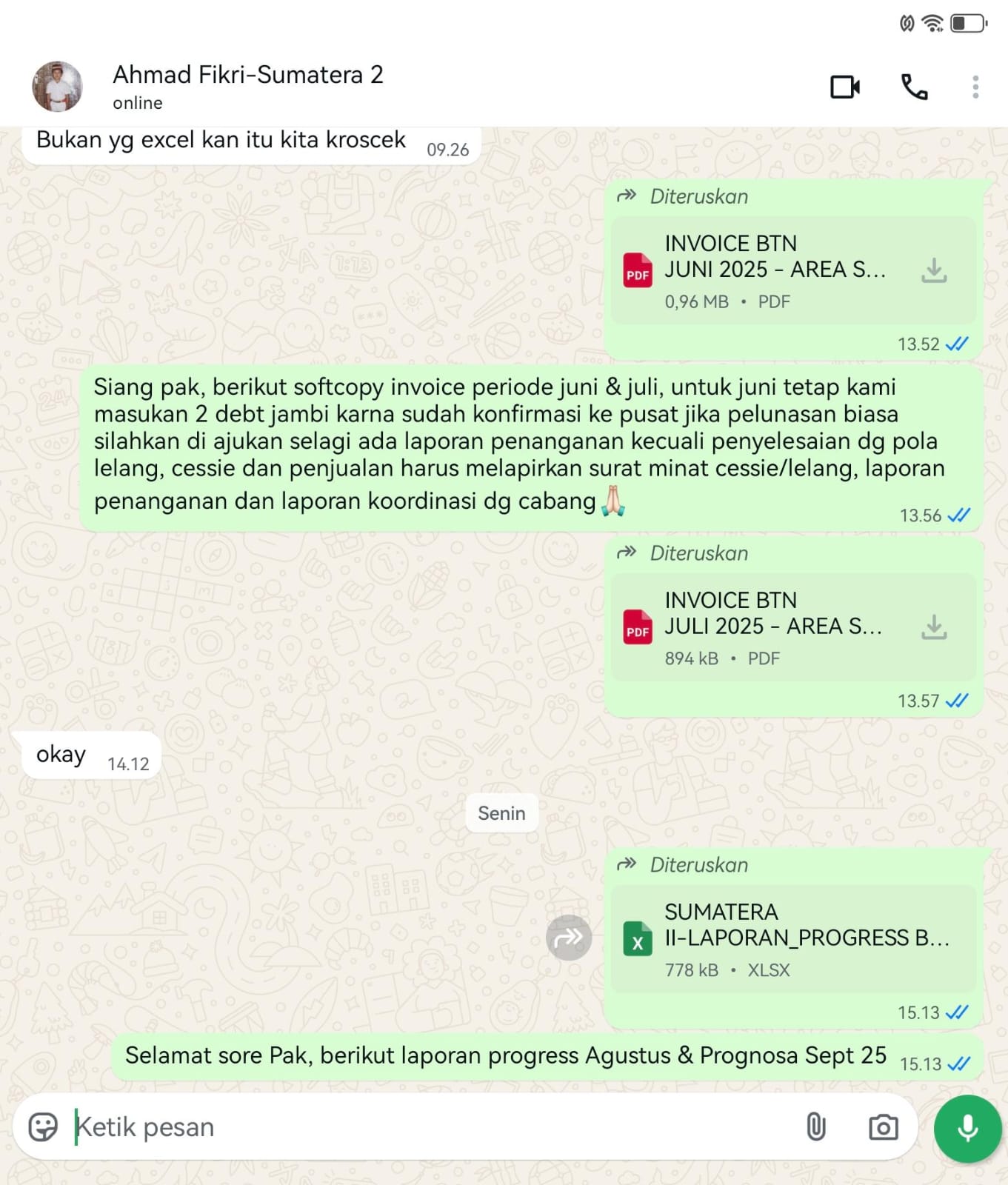Download the INVOICE BTN JUNI 2025 PDF
This screenshot has height=1185, width=1008.
934,271
